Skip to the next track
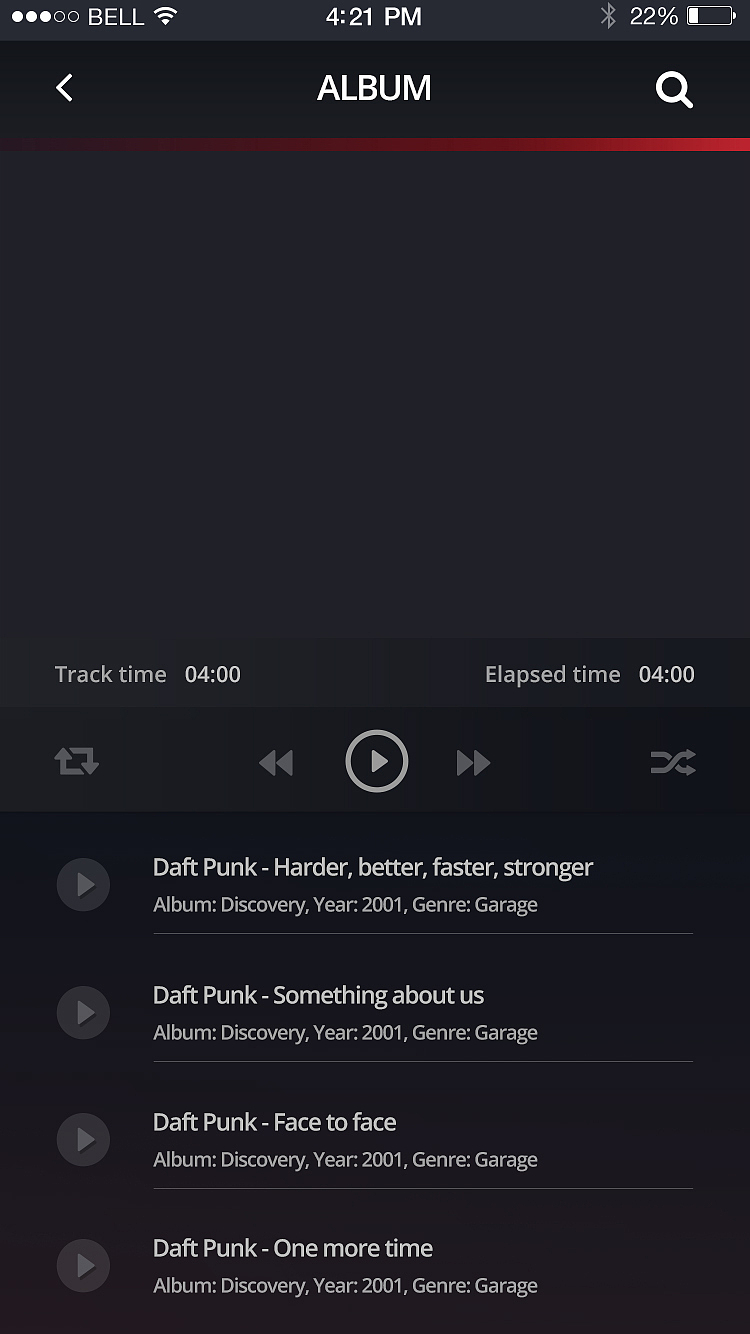The height and width of the screenshot is (1334, 750). pos(473,762)
